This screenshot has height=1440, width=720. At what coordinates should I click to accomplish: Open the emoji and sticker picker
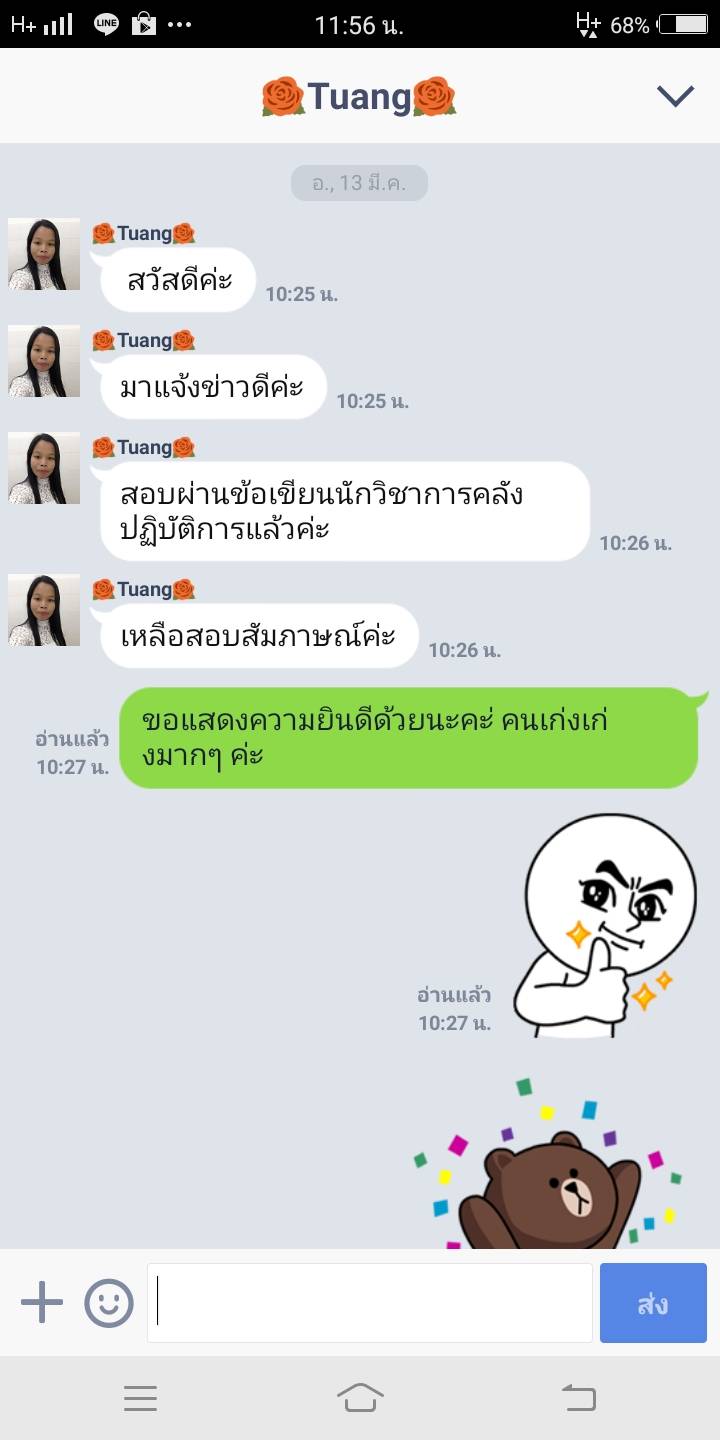click(x=109, y=1303)
